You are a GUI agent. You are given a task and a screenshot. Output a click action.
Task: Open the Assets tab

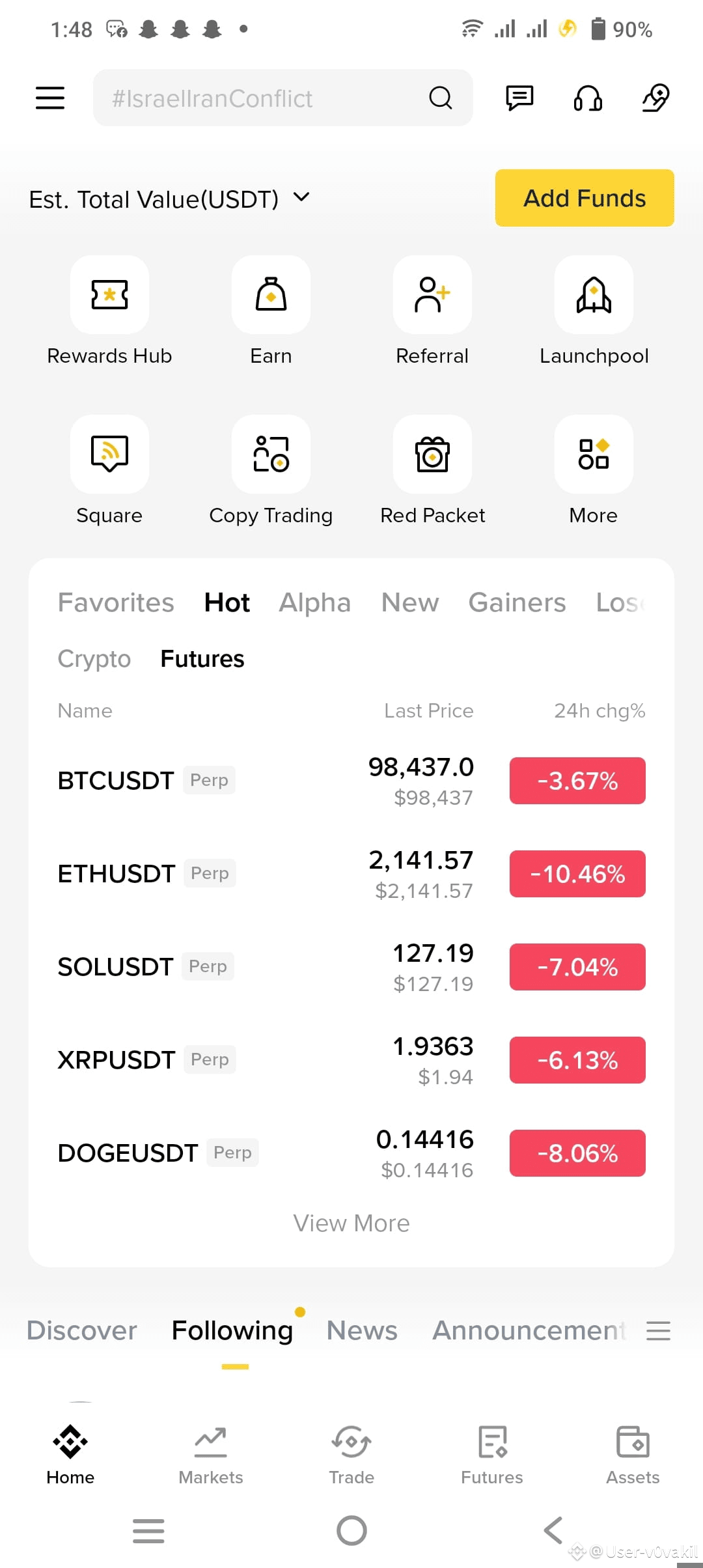click(x=633, y=1455)
